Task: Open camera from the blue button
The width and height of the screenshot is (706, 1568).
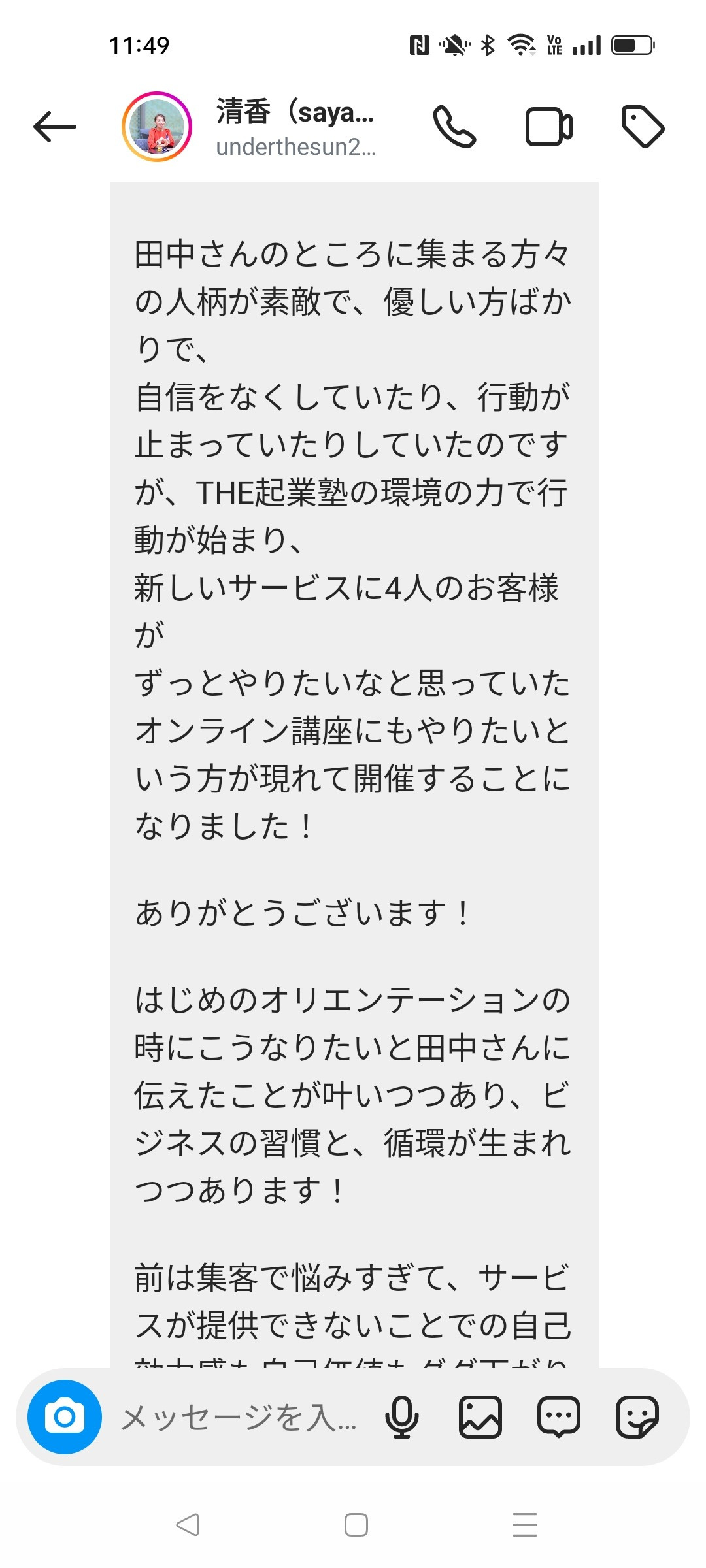Action: pos(65,1416)
